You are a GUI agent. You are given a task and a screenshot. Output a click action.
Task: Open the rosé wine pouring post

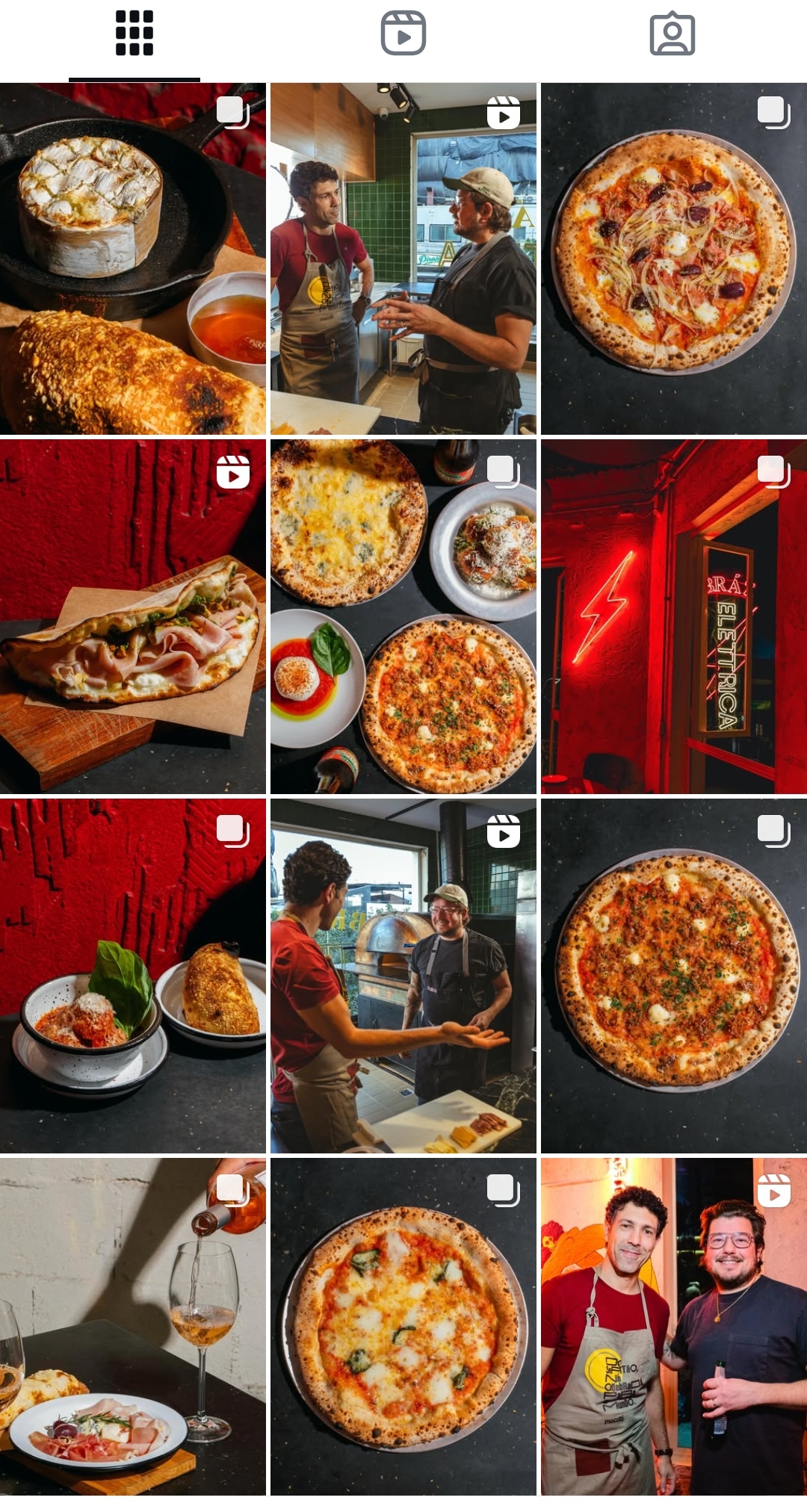pyautogui.click(x=133, y=1327)
